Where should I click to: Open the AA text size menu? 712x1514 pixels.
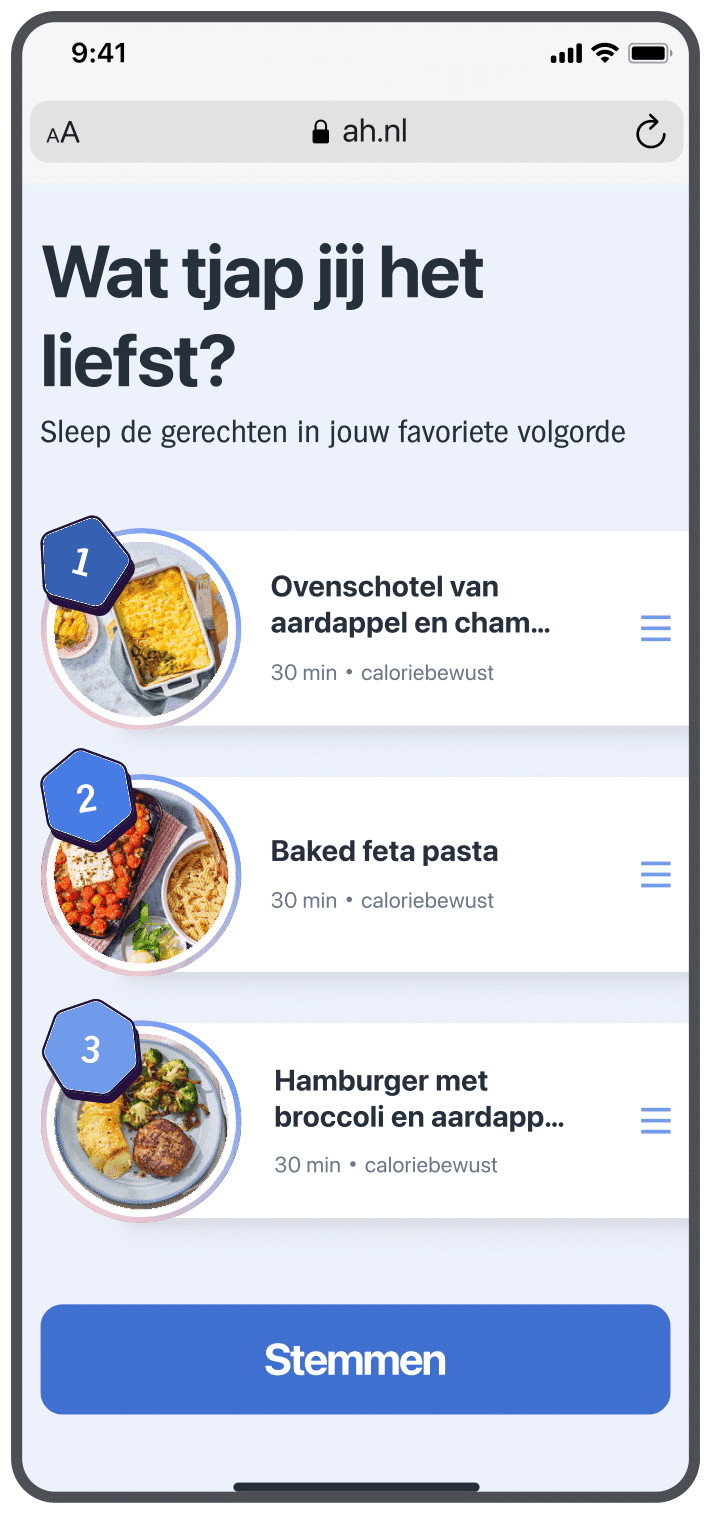tap(63, 133)
